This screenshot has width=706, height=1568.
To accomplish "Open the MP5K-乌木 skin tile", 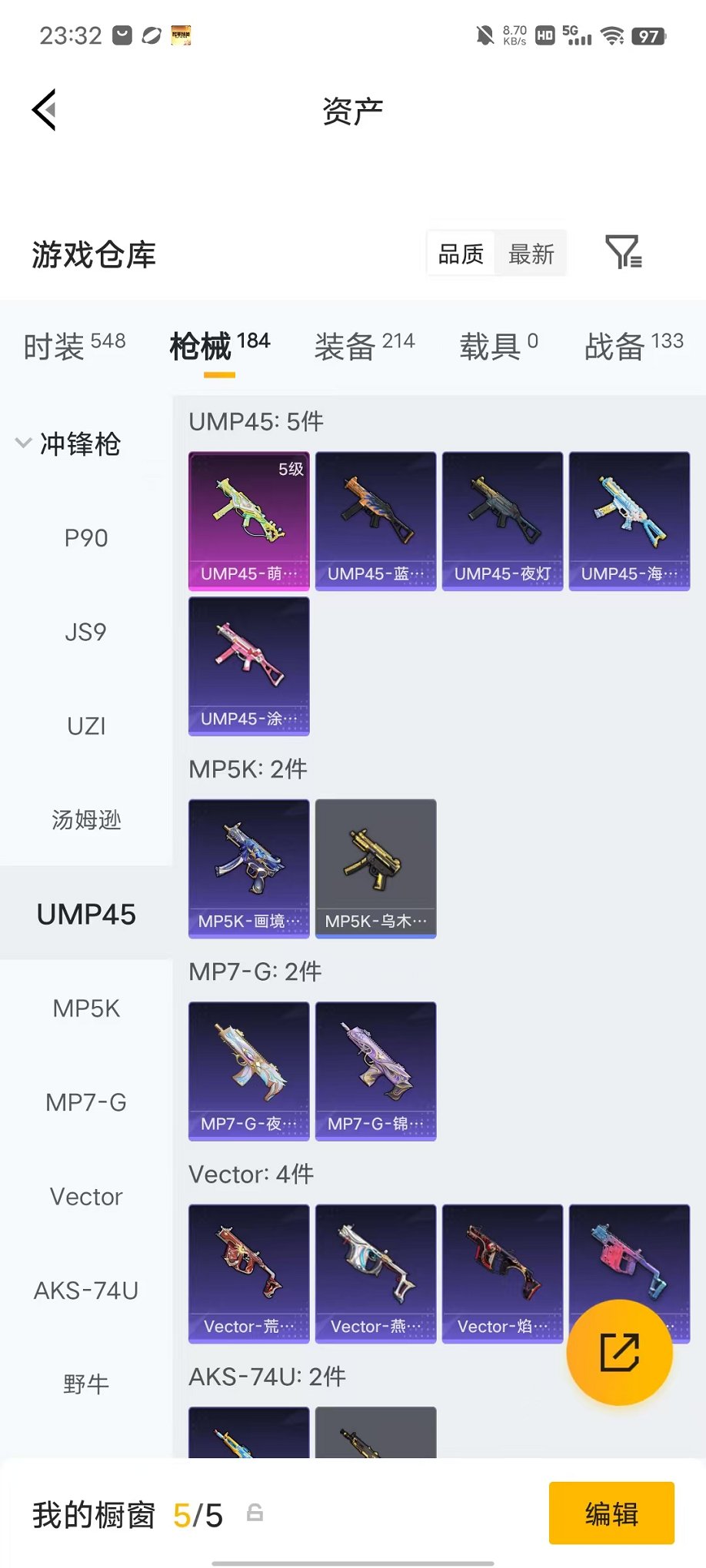I will point(376,869).
